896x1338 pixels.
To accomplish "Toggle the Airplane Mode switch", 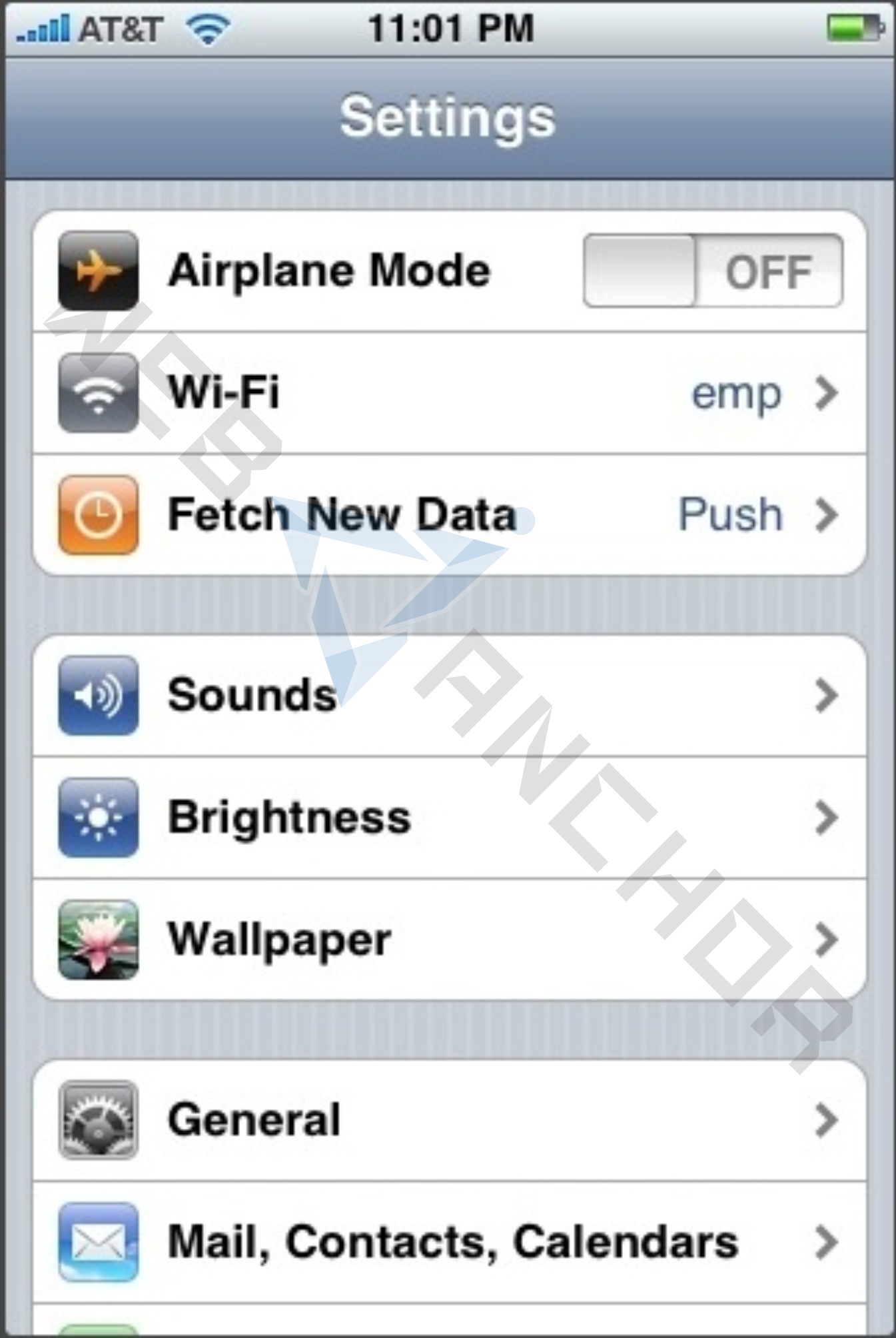I will tap(712, 271).
